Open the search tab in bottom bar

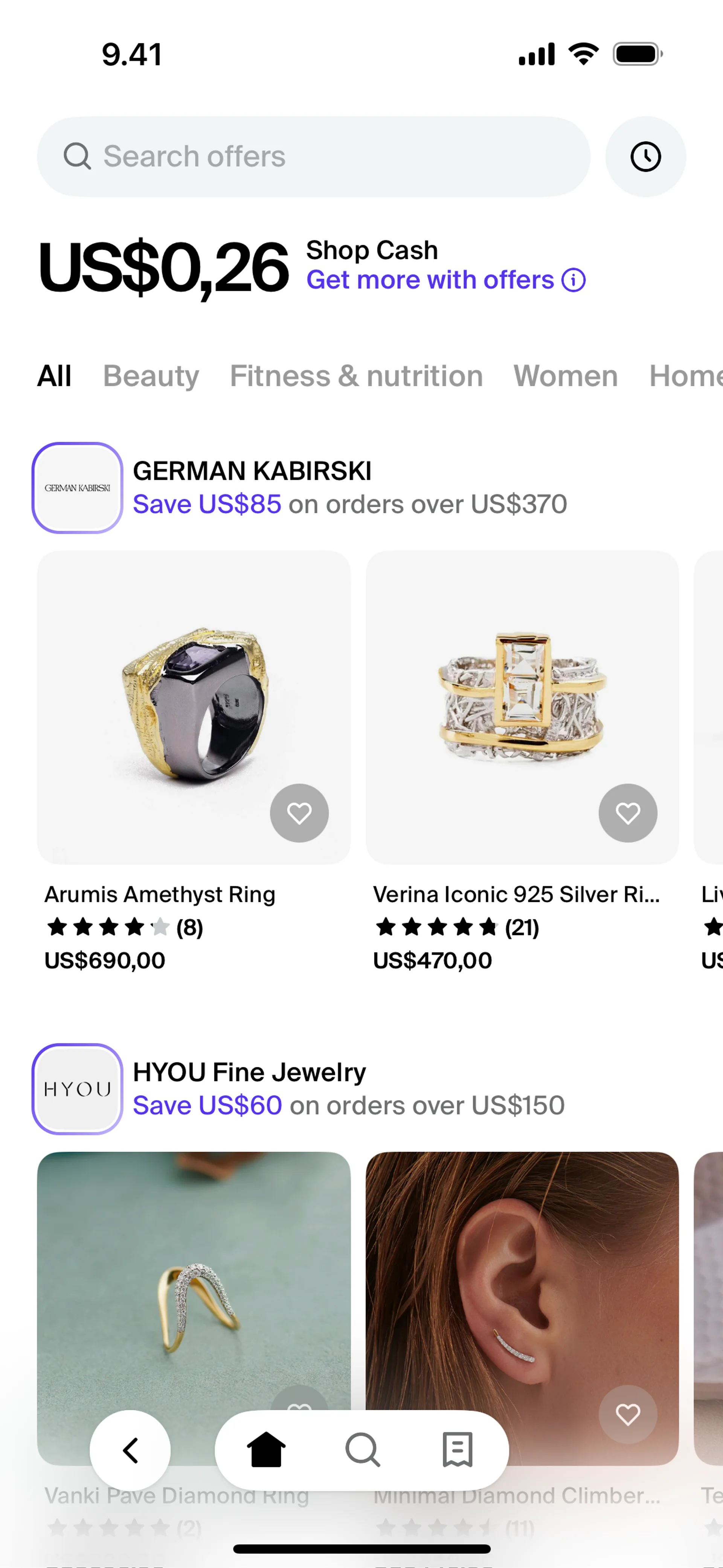[x=363, y=1450]
